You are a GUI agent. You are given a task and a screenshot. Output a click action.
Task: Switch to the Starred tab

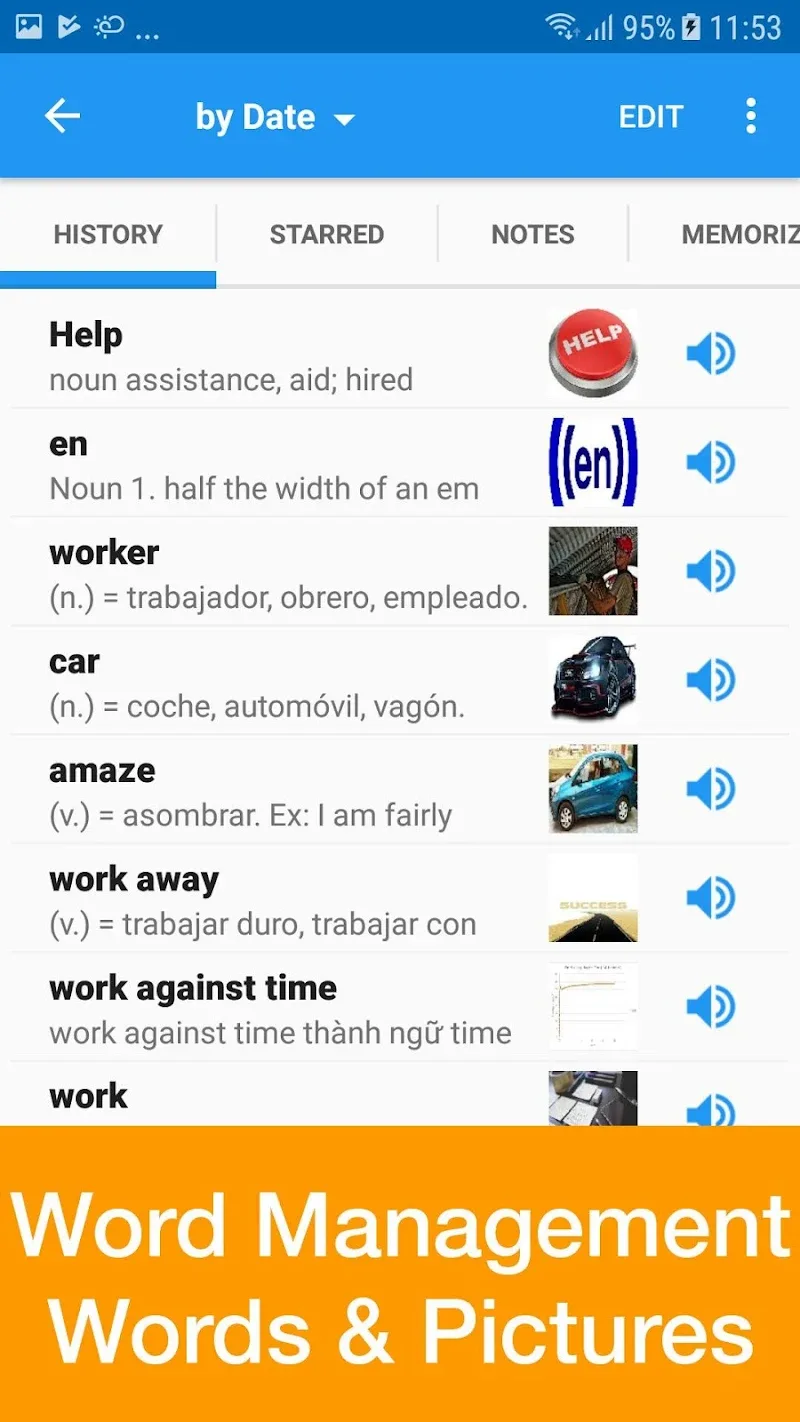tap(326, 234)
